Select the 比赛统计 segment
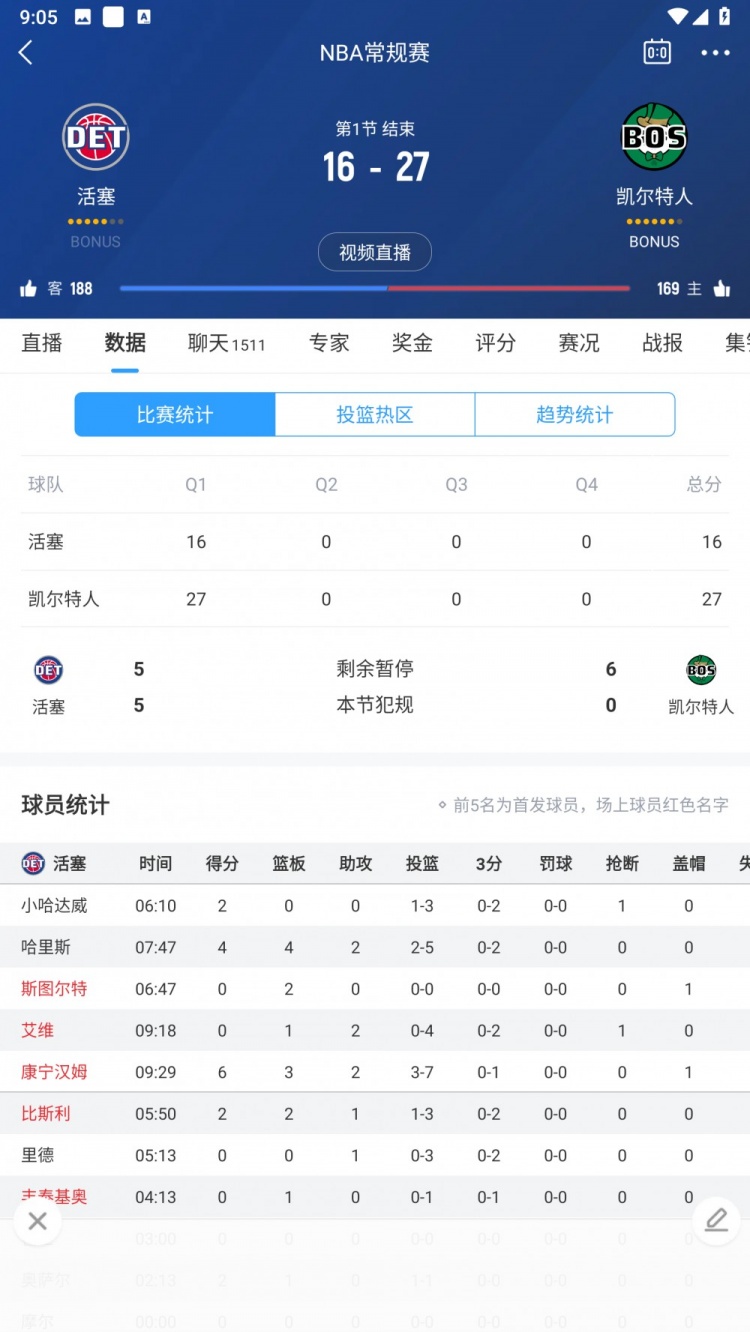Viewport: 750px width, 1332px height. 175,415
